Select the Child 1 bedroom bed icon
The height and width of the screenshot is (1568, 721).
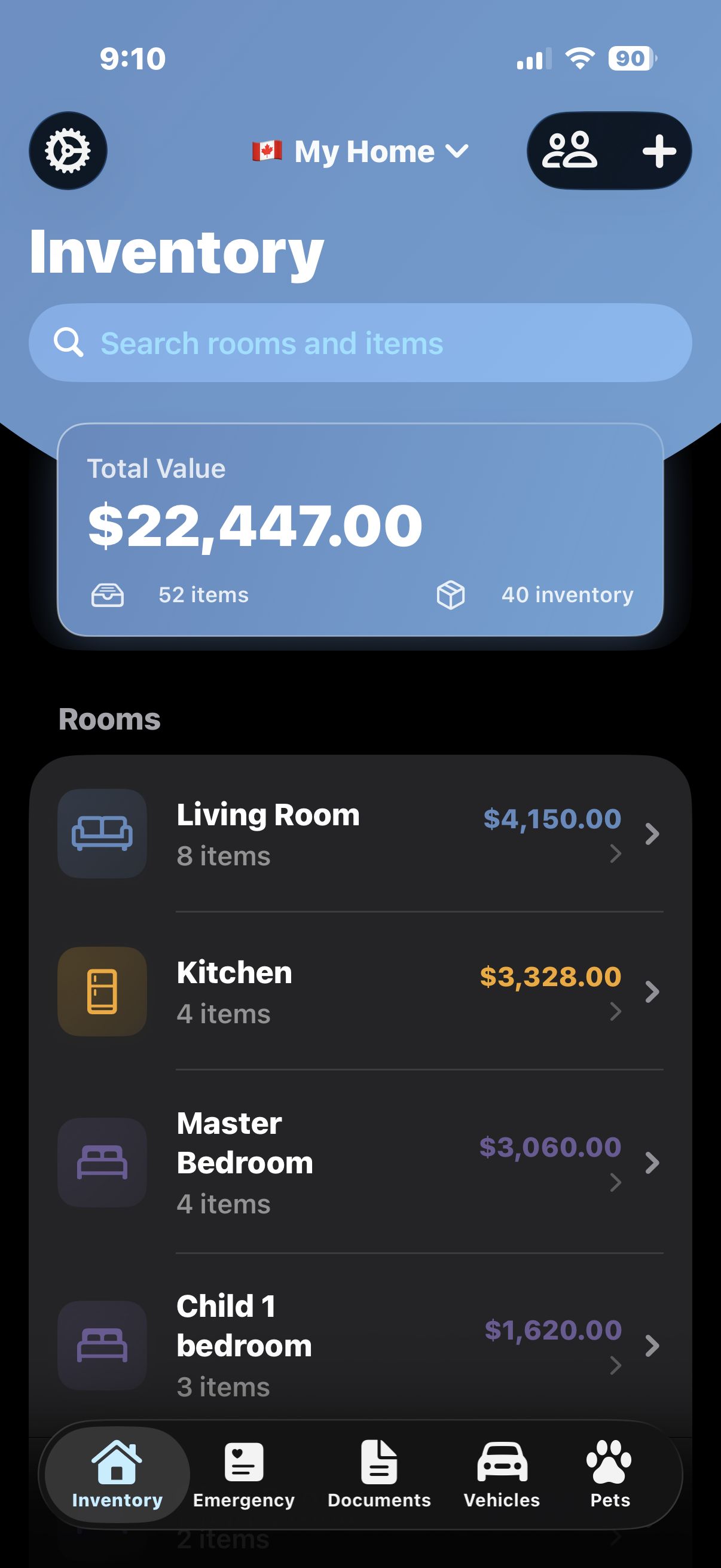point(102,1346)
